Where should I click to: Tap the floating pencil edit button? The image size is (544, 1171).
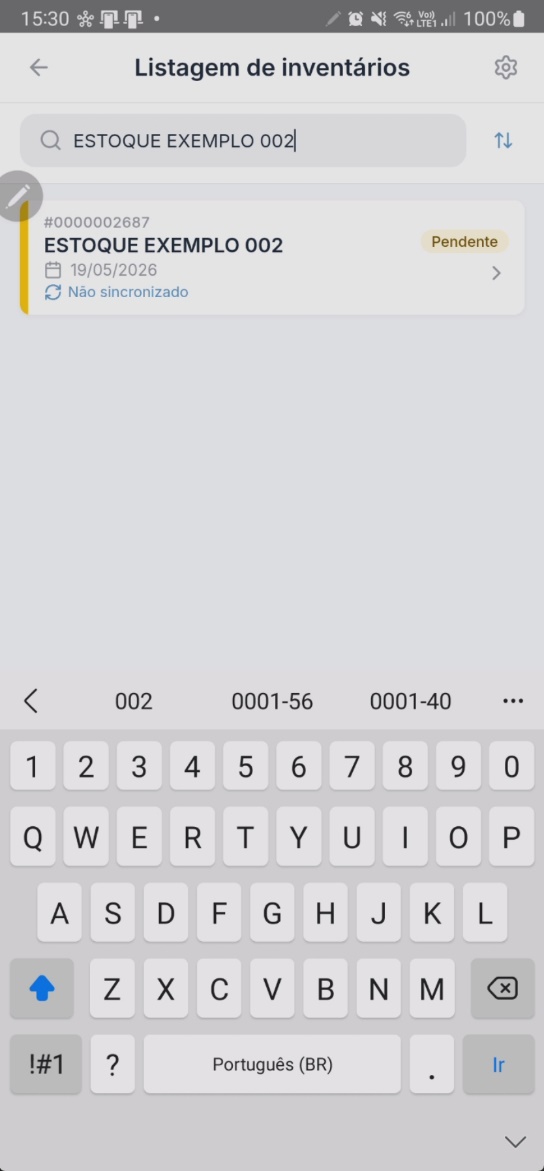[18, 196]
